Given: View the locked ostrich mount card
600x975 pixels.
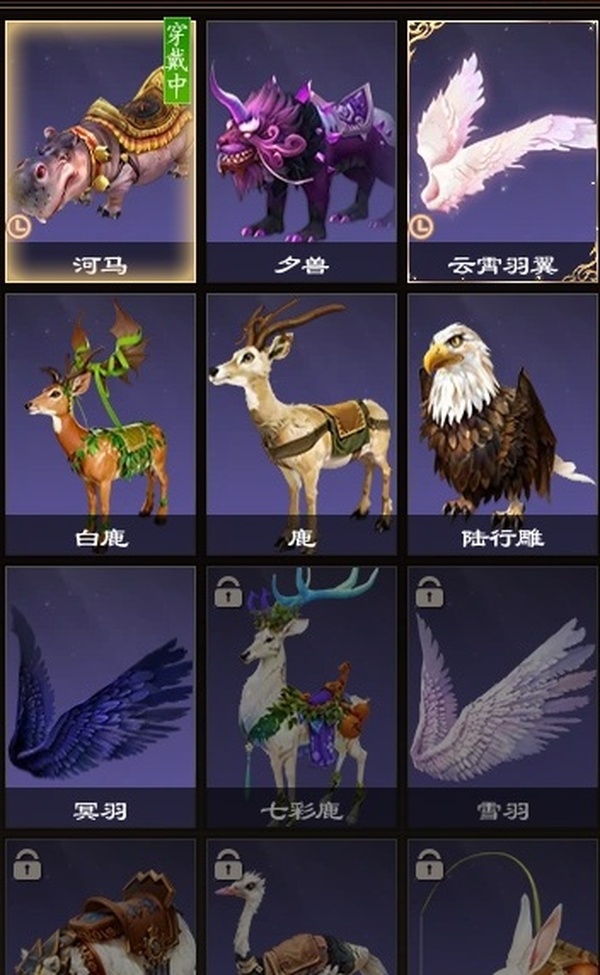Looking at the screenshot, I should click(x=301, y=910).
